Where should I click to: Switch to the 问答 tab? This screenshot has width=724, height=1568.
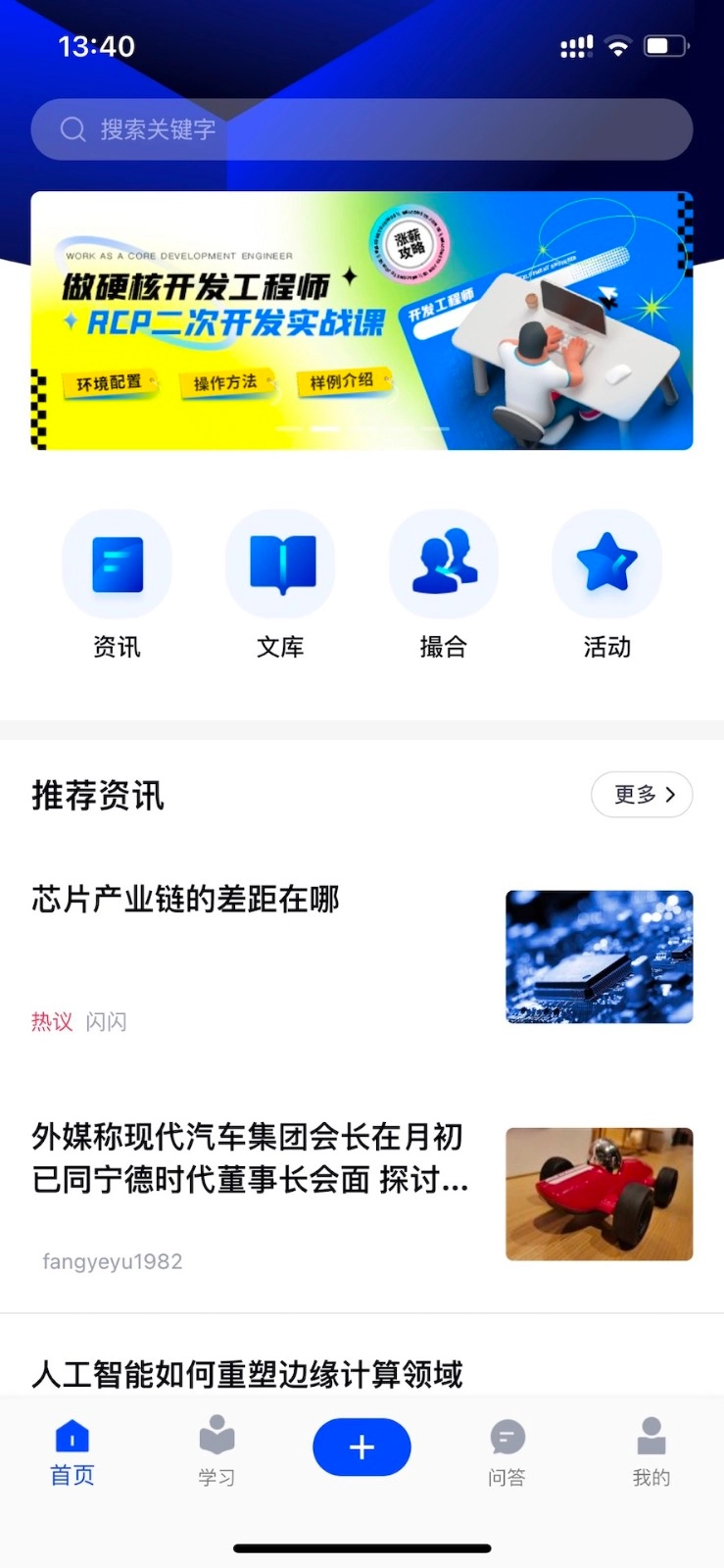(x=507, y=1453)
